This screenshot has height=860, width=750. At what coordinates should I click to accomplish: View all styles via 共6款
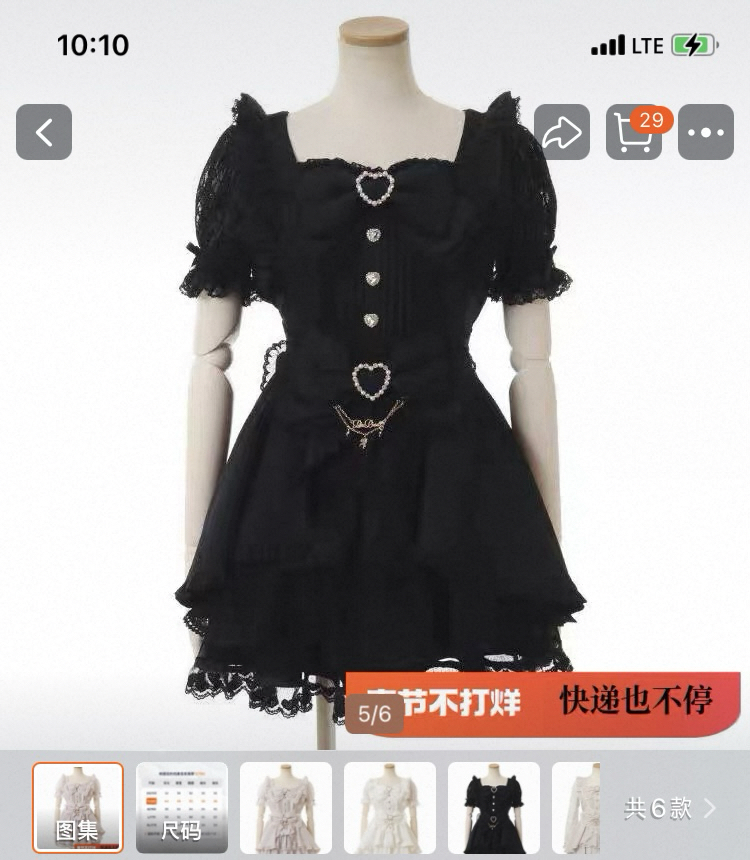(x=670, y=808)
